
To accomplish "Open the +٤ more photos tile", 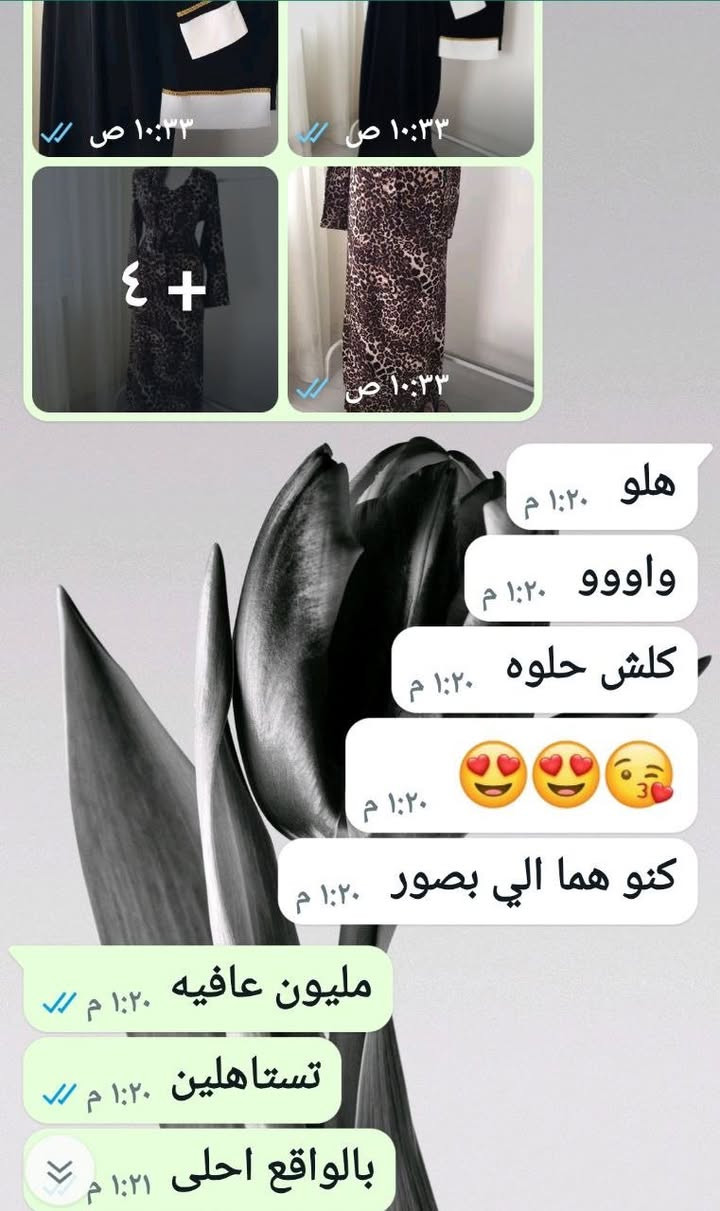I will pyautogui.click(x=155, y=290).
